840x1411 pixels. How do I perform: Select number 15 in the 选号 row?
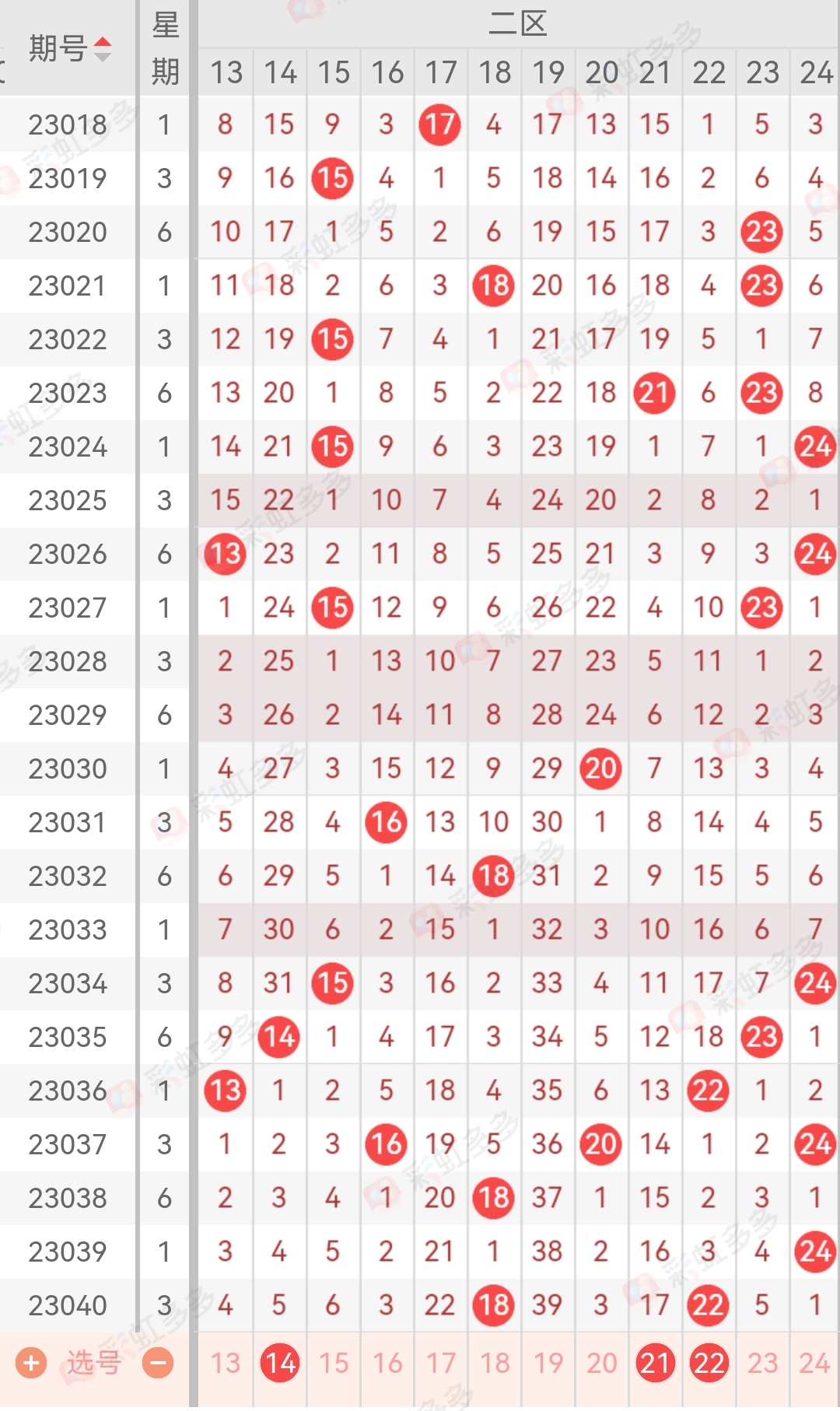tap(333, 1363)
